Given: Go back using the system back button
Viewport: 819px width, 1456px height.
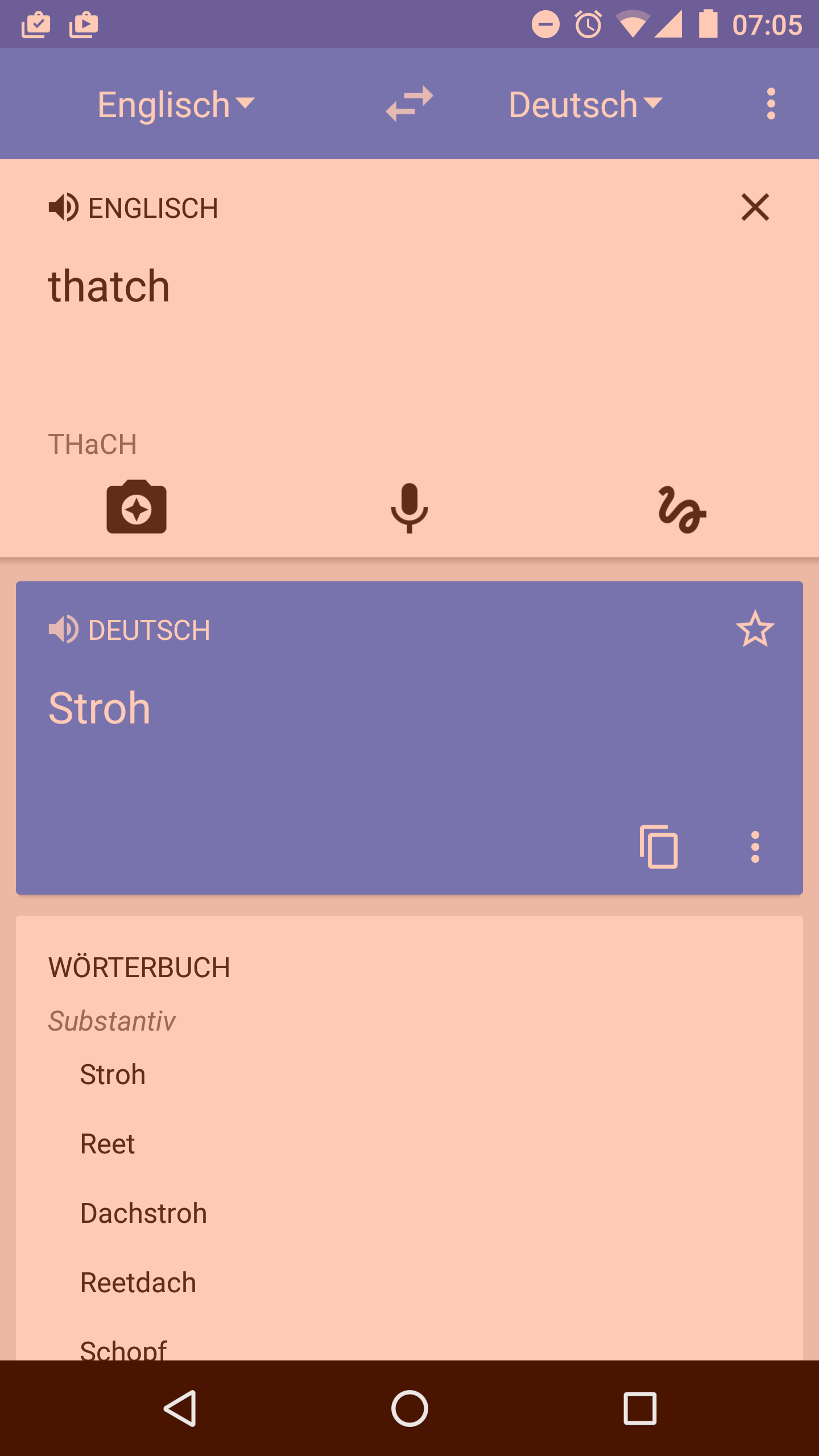Looking at the screenshot, I should click(x=180, y=1408).
